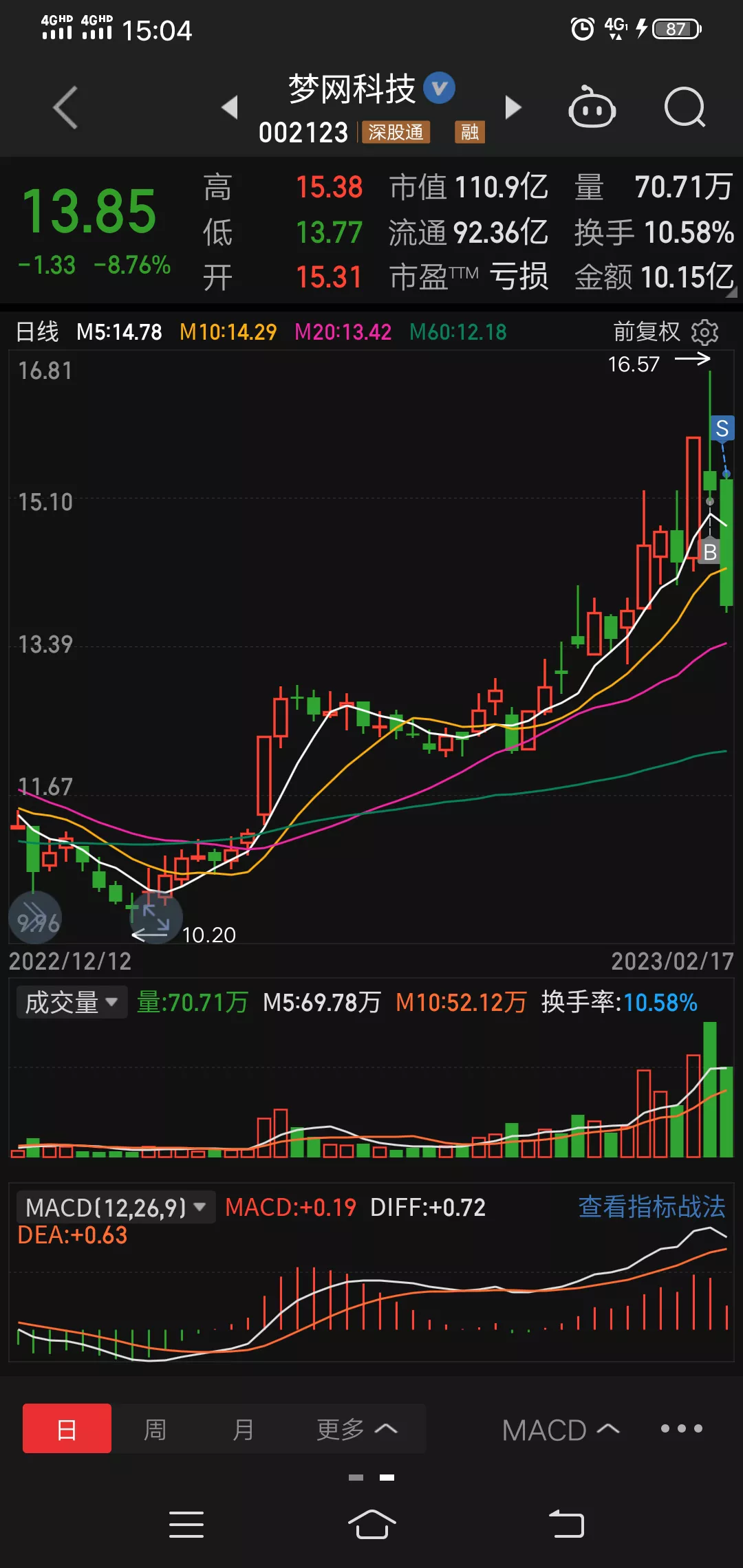Switch to the previous stock

(230, 107)
